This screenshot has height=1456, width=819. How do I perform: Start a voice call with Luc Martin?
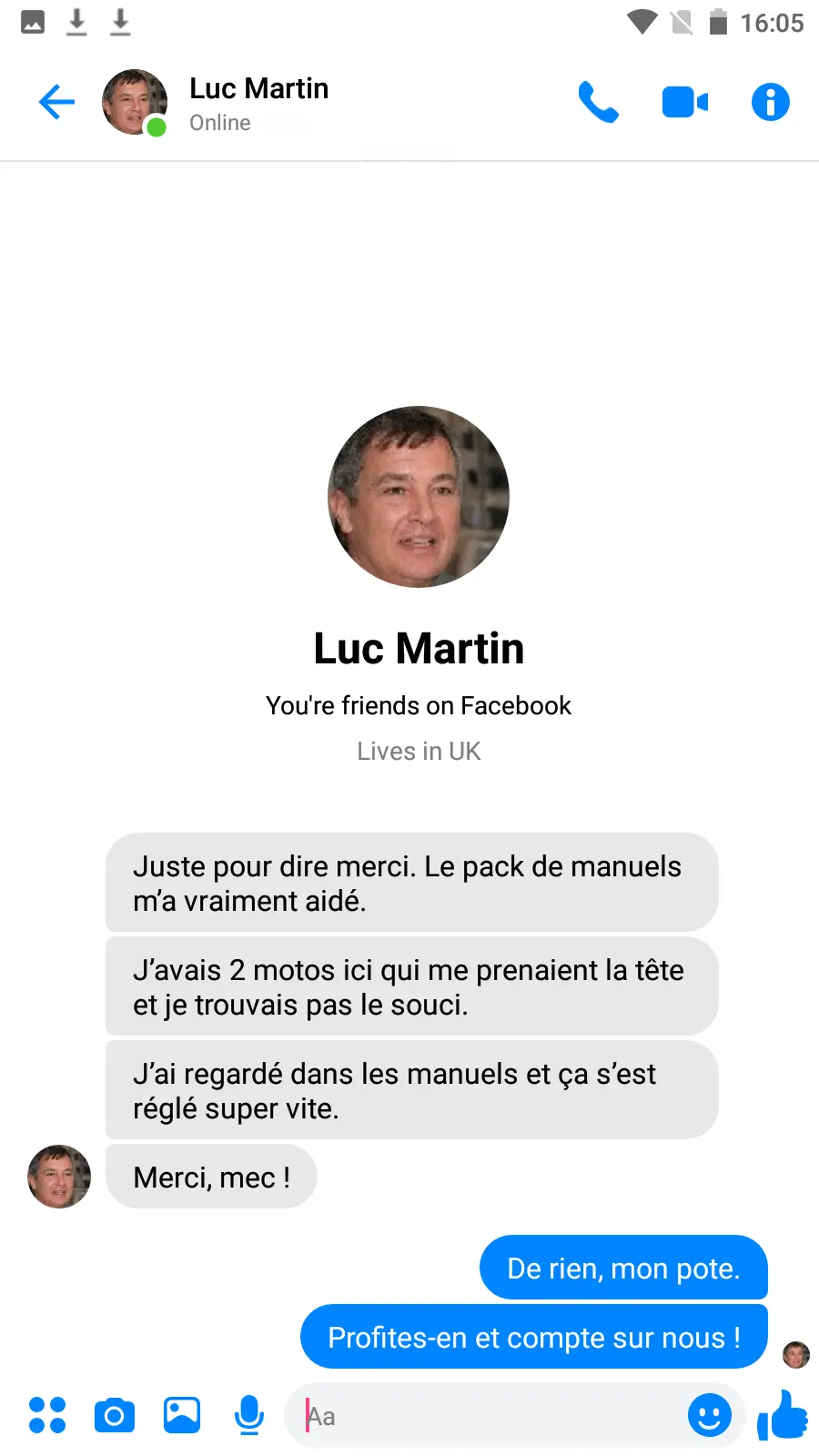point(598,102)
